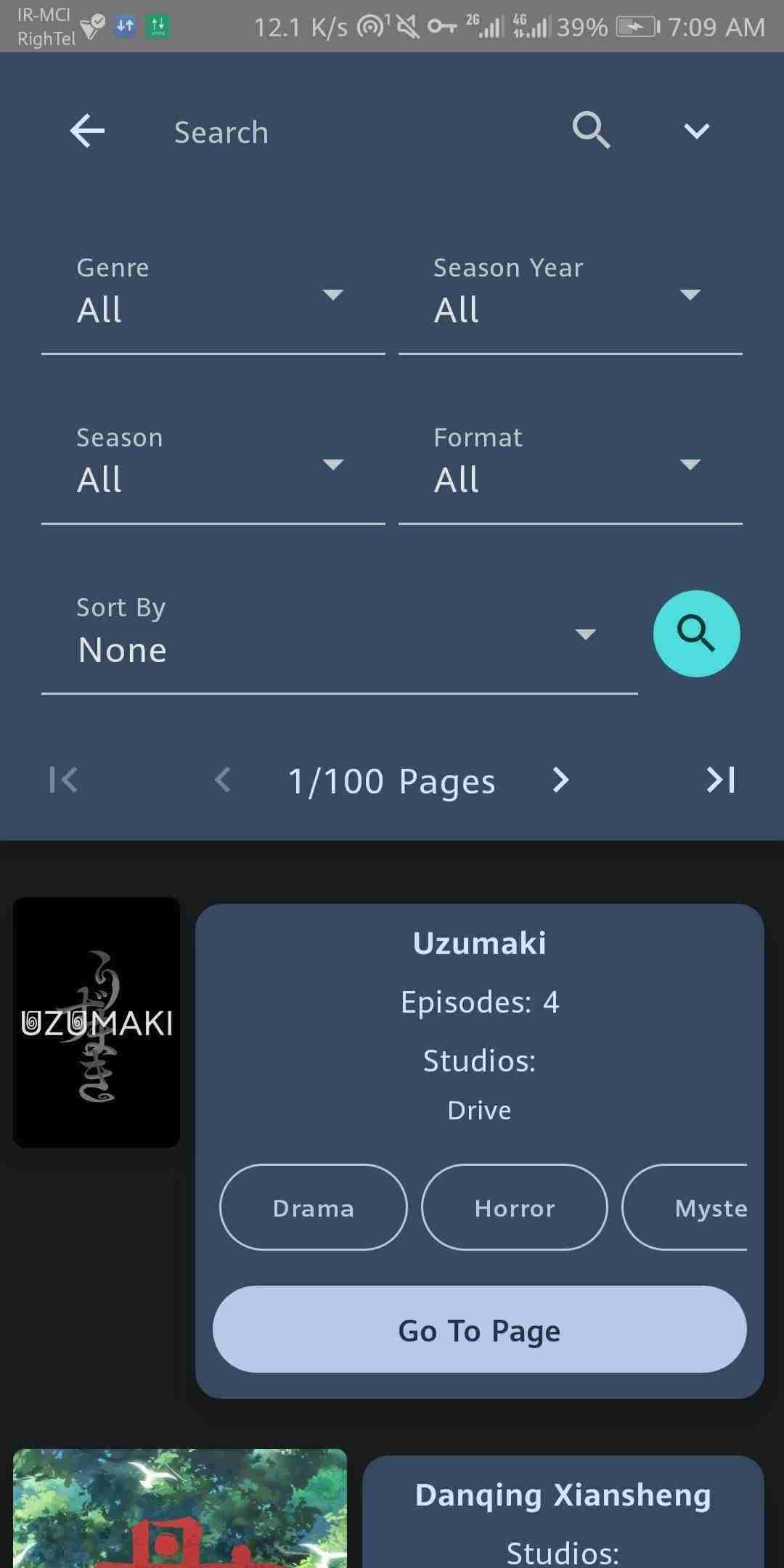This screenshot has width=784, height=1568.
Task: Select the Horror genre chip on Uzumaki
Action: [514, 1207]
